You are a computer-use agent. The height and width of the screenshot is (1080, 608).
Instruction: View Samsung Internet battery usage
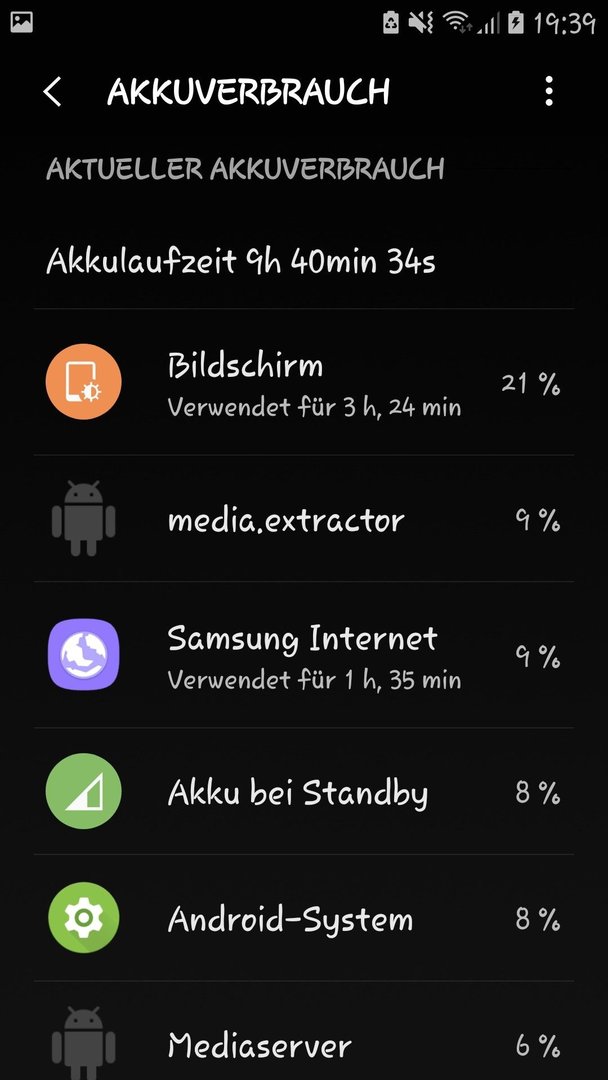(304, 655)
